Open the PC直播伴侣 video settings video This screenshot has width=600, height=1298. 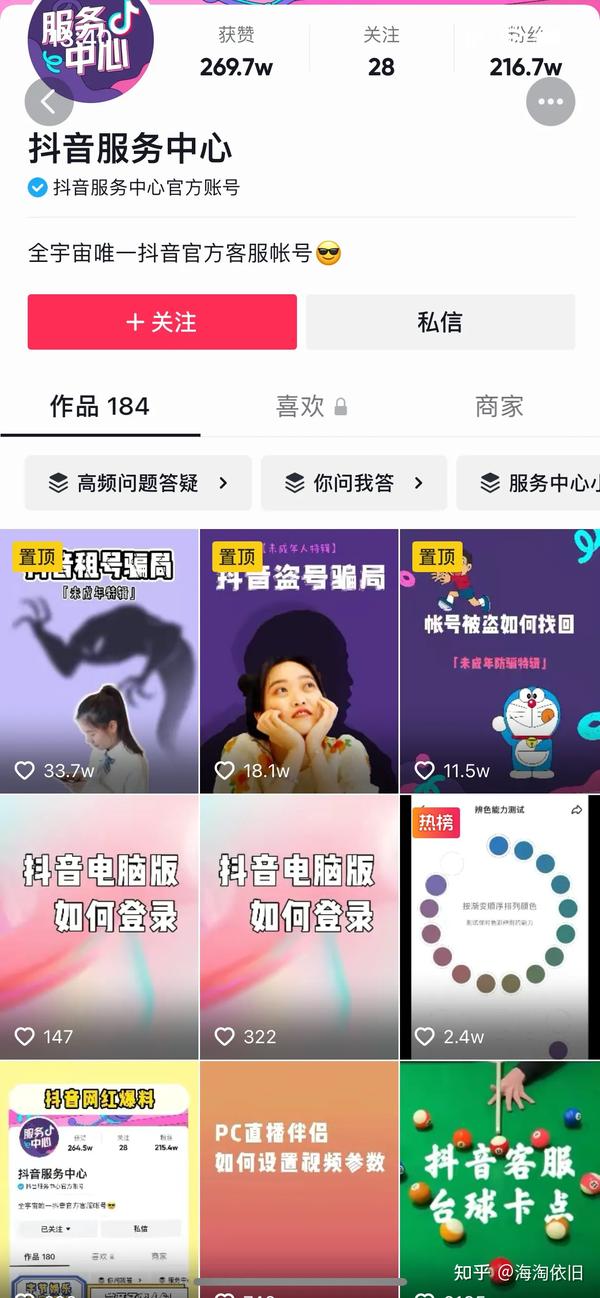tap(299, 1180)
